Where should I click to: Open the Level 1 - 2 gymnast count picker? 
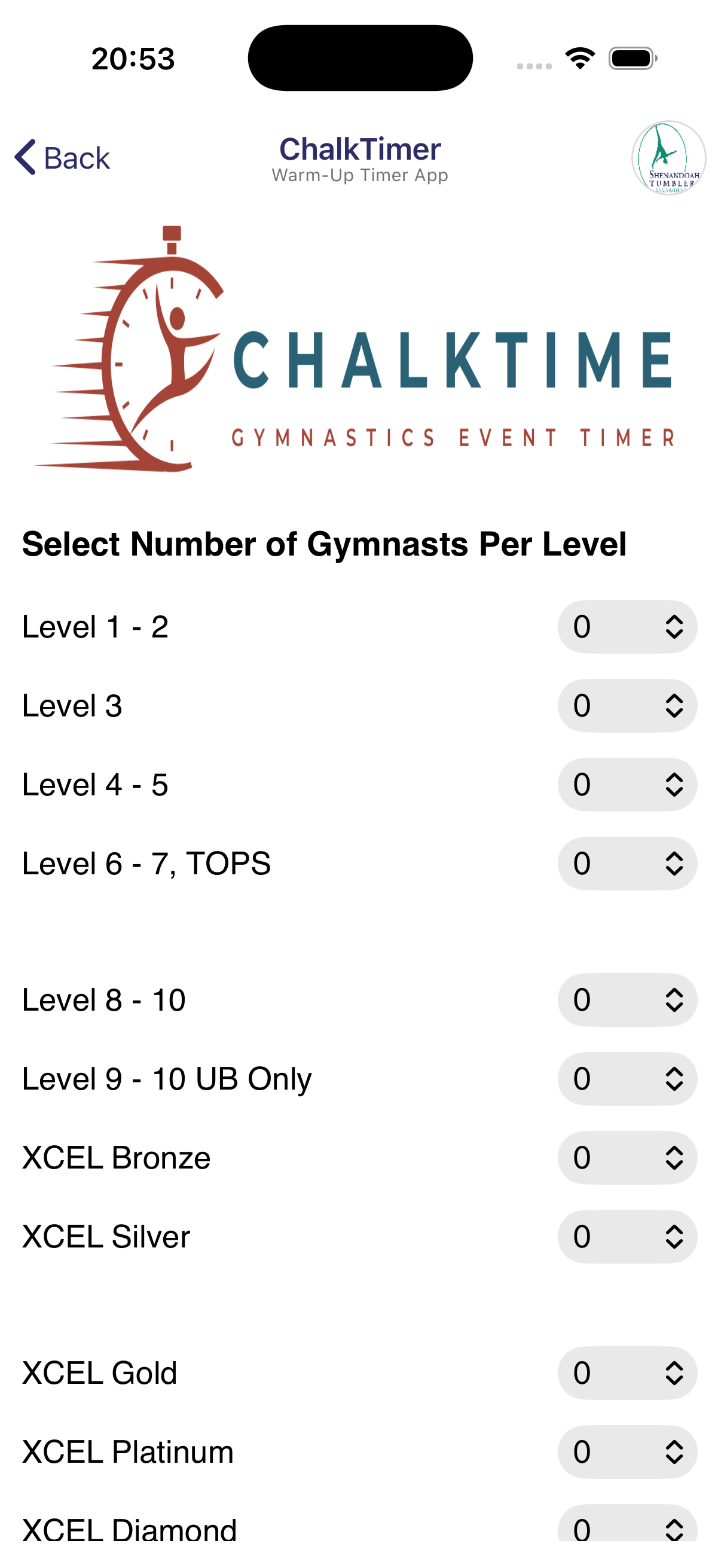point(627,627)
